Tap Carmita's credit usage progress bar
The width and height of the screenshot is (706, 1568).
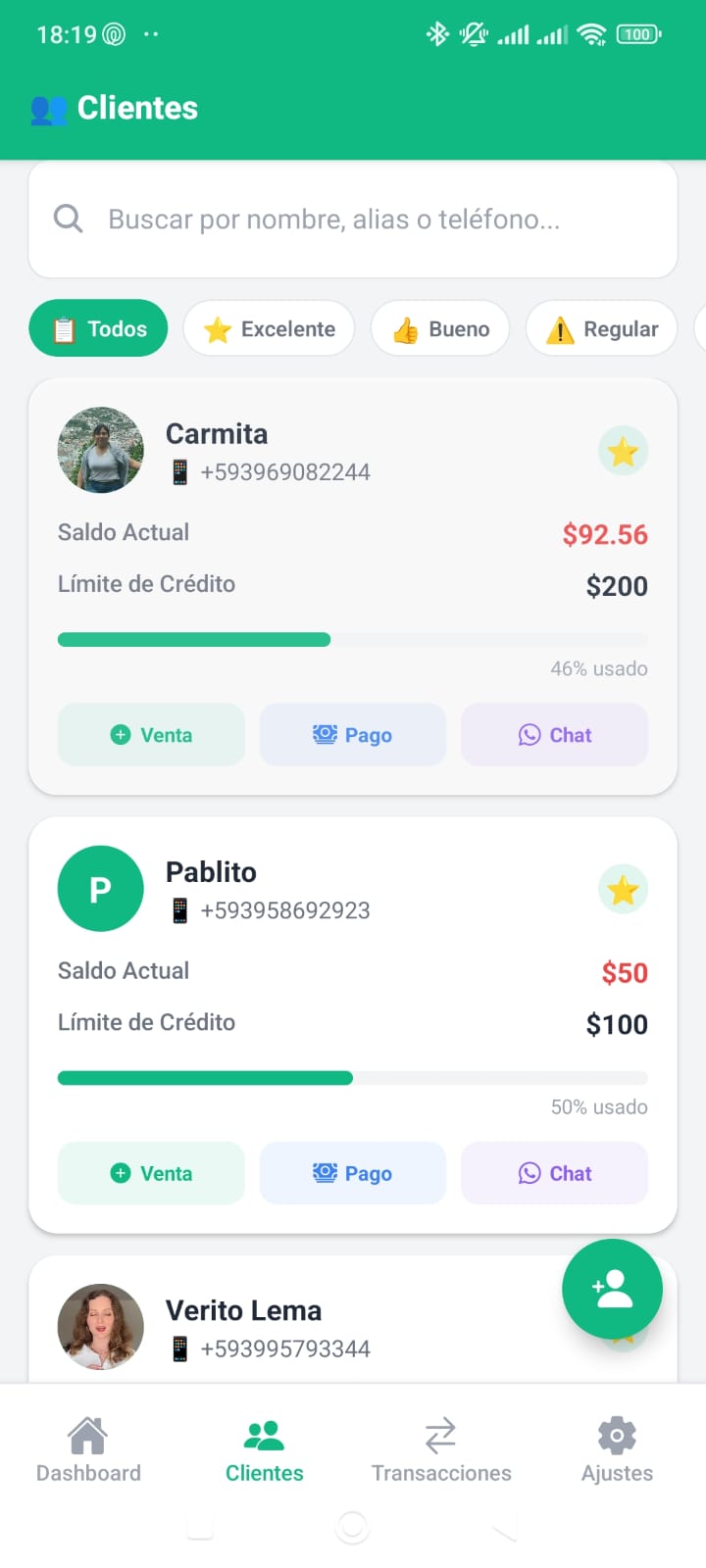pos(353,639)
